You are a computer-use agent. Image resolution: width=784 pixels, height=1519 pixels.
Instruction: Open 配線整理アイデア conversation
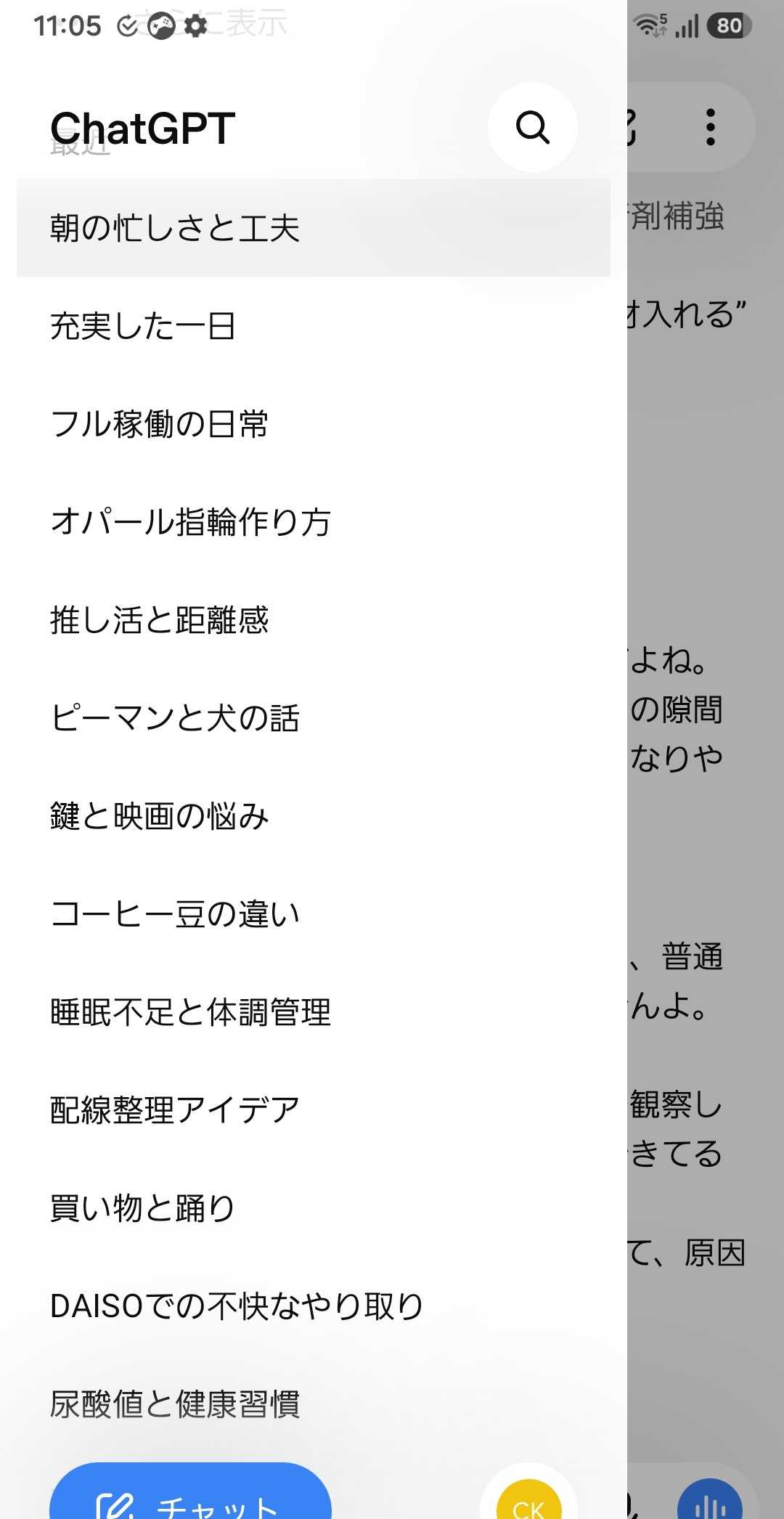pos(314,1110)
